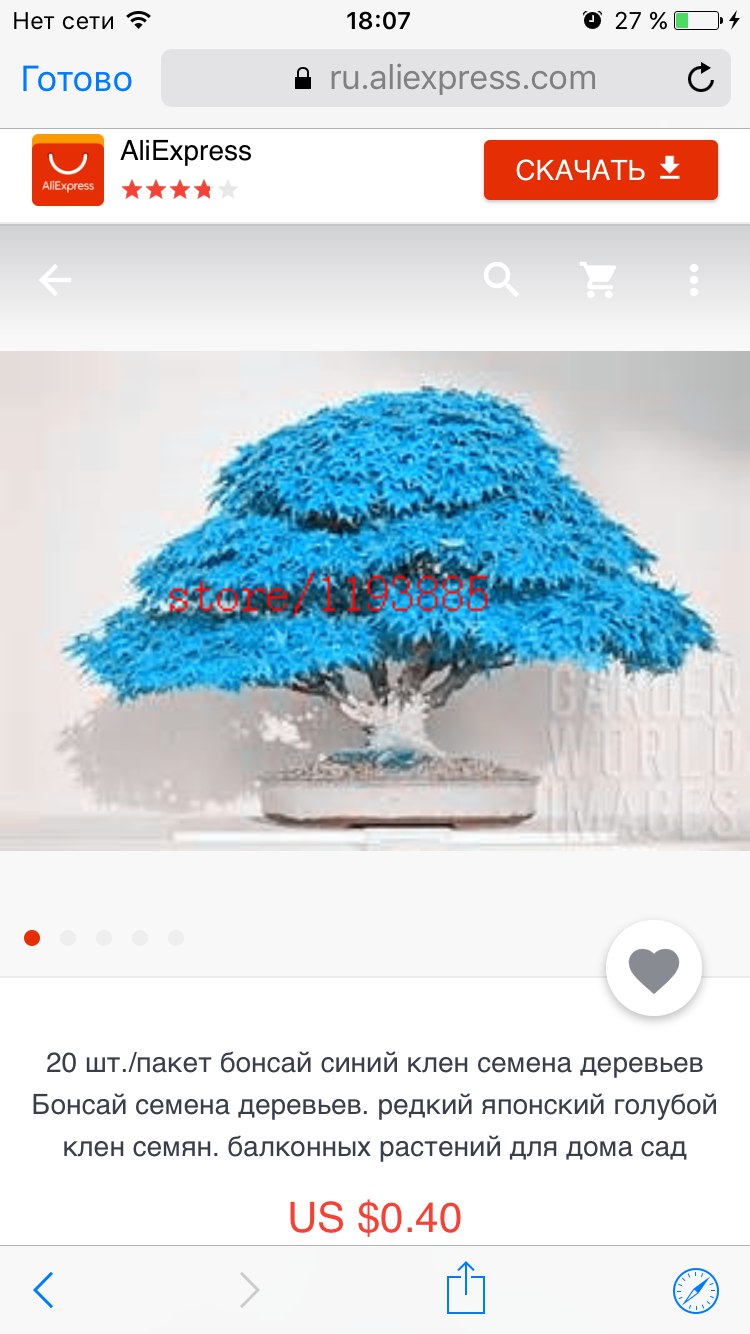The height and width of the screenshot is (1334, 750).
Task: Share this page from the toolbar
Action: pos(465,1288)
